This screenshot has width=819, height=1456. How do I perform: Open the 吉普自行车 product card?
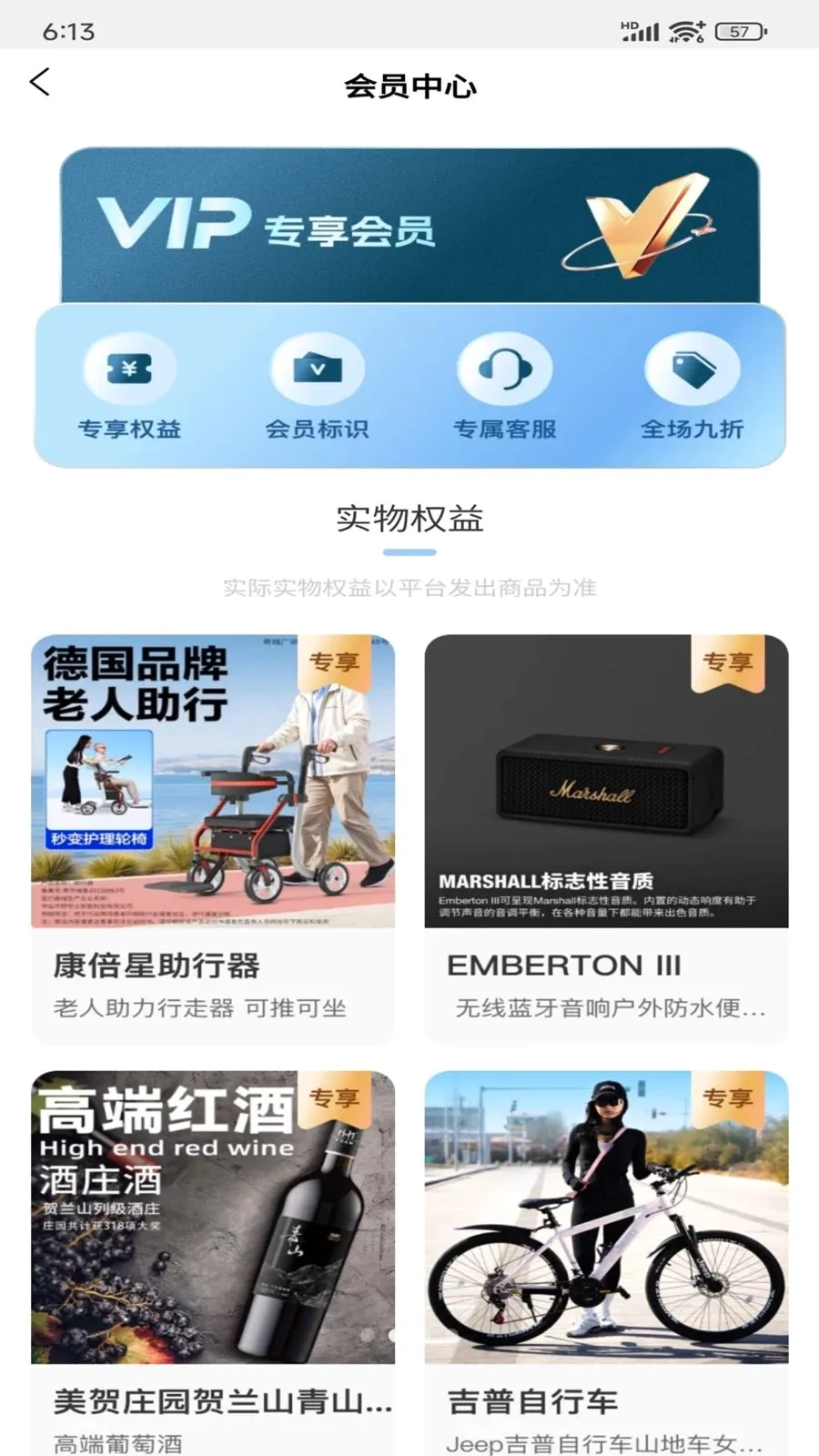tap(606, 1263)
